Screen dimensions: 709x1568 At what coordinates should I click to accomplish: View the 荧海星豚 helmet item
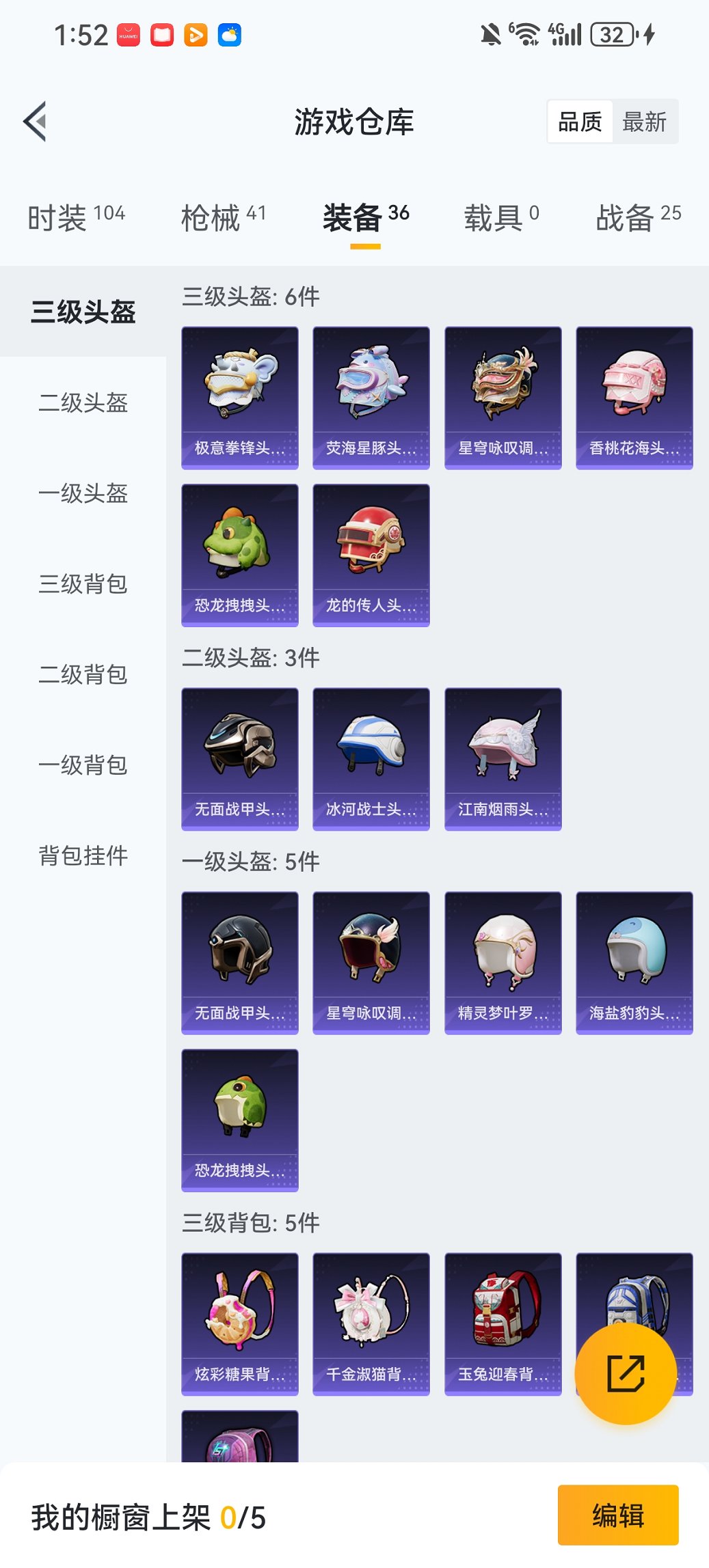371,396
